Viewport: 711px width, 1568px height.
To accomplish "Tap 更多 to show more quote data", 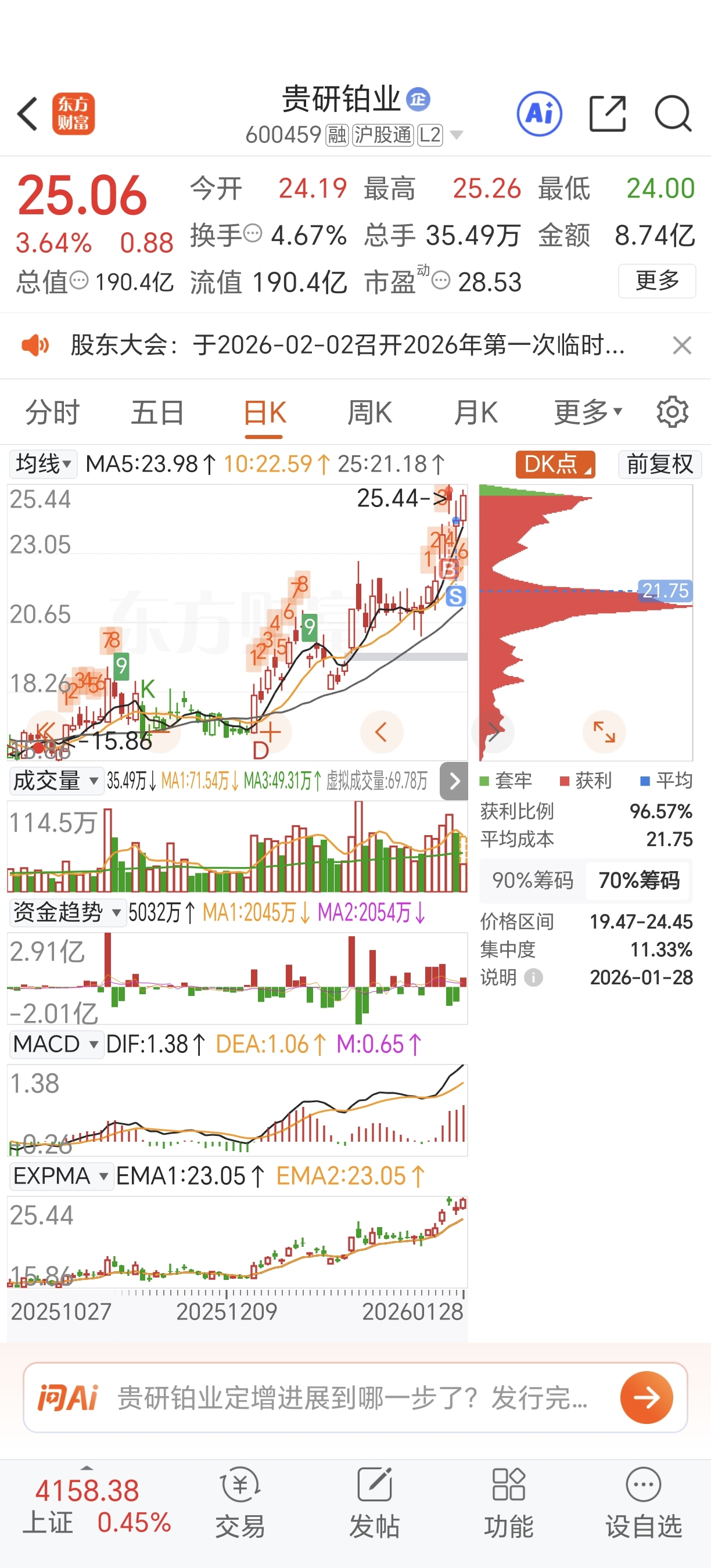I will pyautogui.click(x=657, y=280).
